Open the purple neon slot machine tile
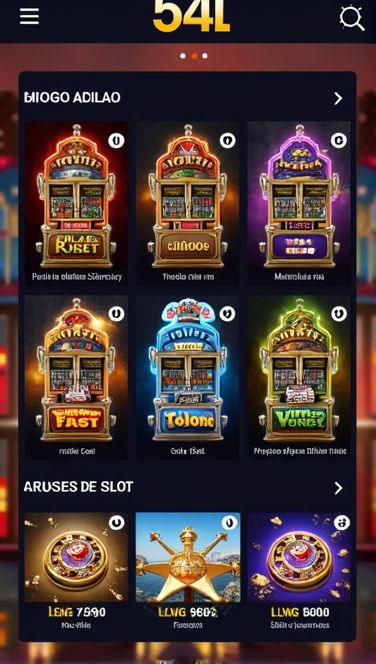 (299, 203)
